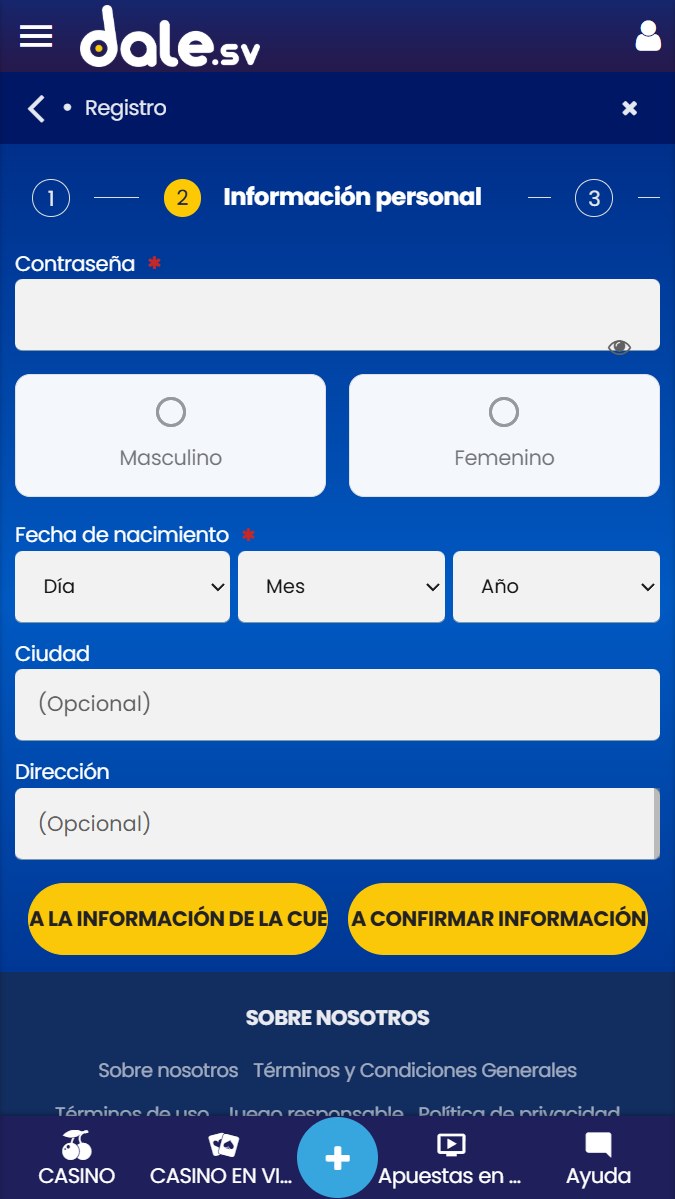This screenshot has height=1199, width=675.
Task: Go back from Registro
Action: [x=37, y=108]
